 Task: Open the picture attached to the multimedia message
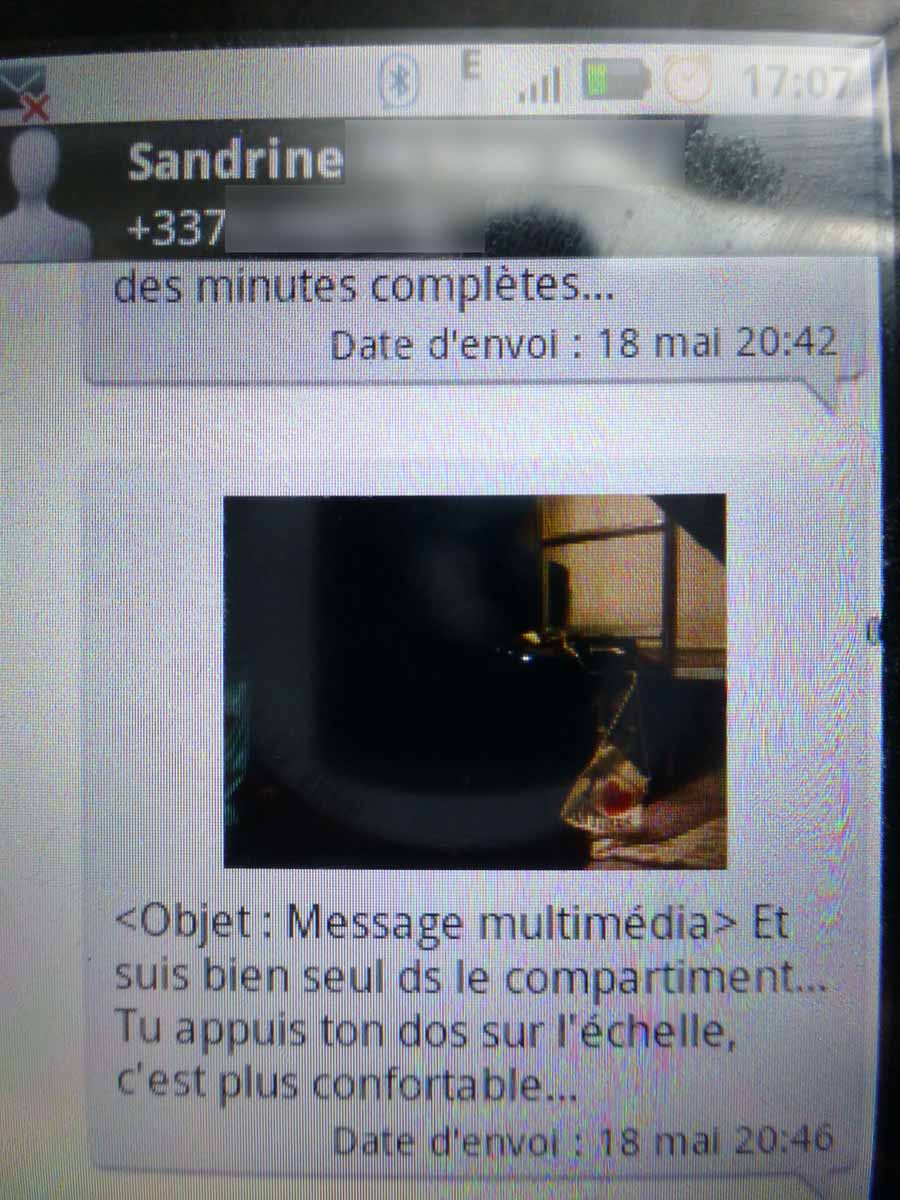click(475, 680)
